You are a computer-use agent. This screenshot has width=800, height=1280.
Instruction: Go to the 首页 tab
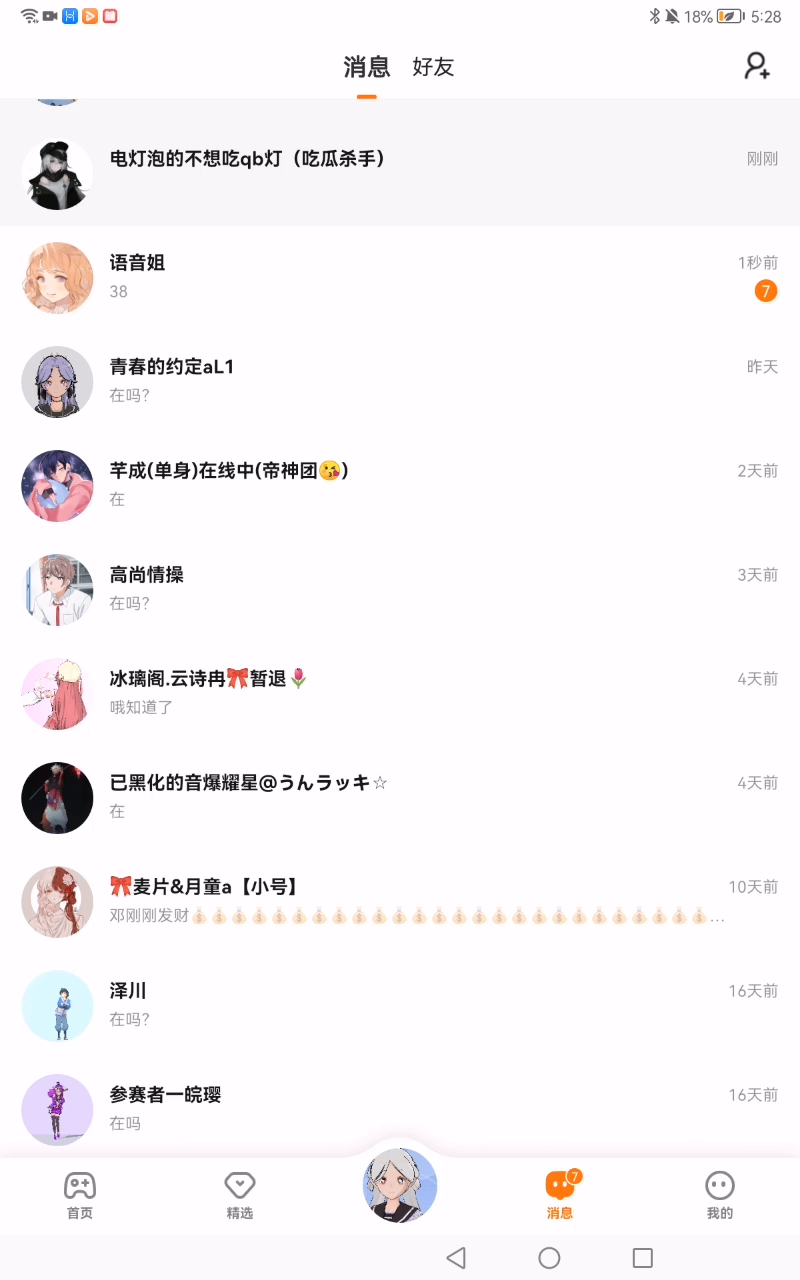(80, 1196)
